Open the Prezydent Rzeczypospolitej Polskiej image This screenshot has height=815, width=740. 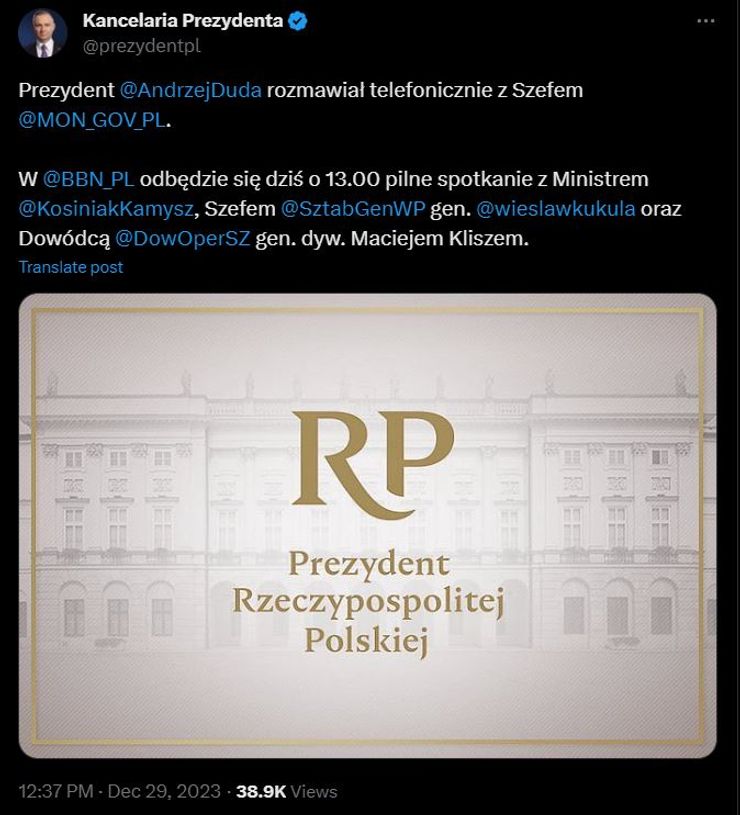click(368, 525)
